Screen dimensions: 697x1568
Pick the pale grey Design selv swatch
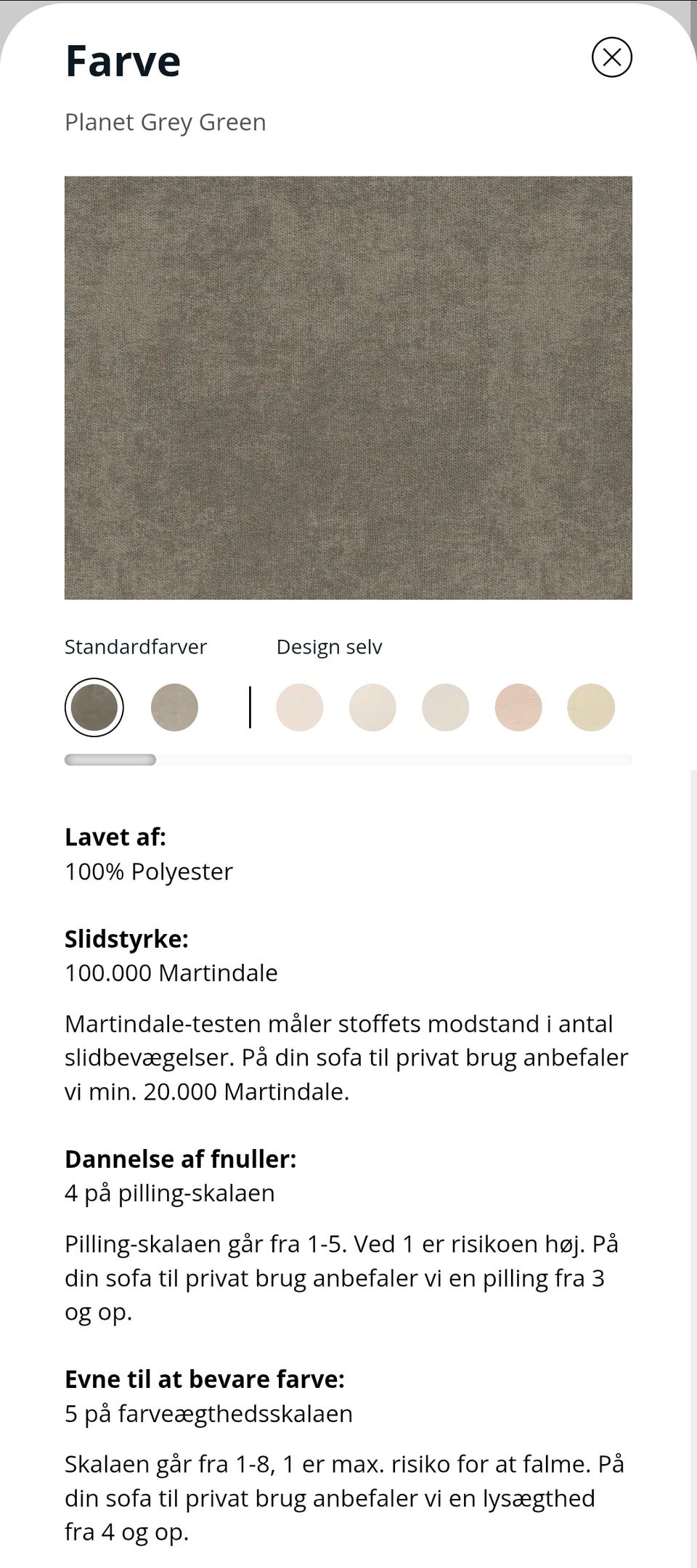click(x=444, y=707)
